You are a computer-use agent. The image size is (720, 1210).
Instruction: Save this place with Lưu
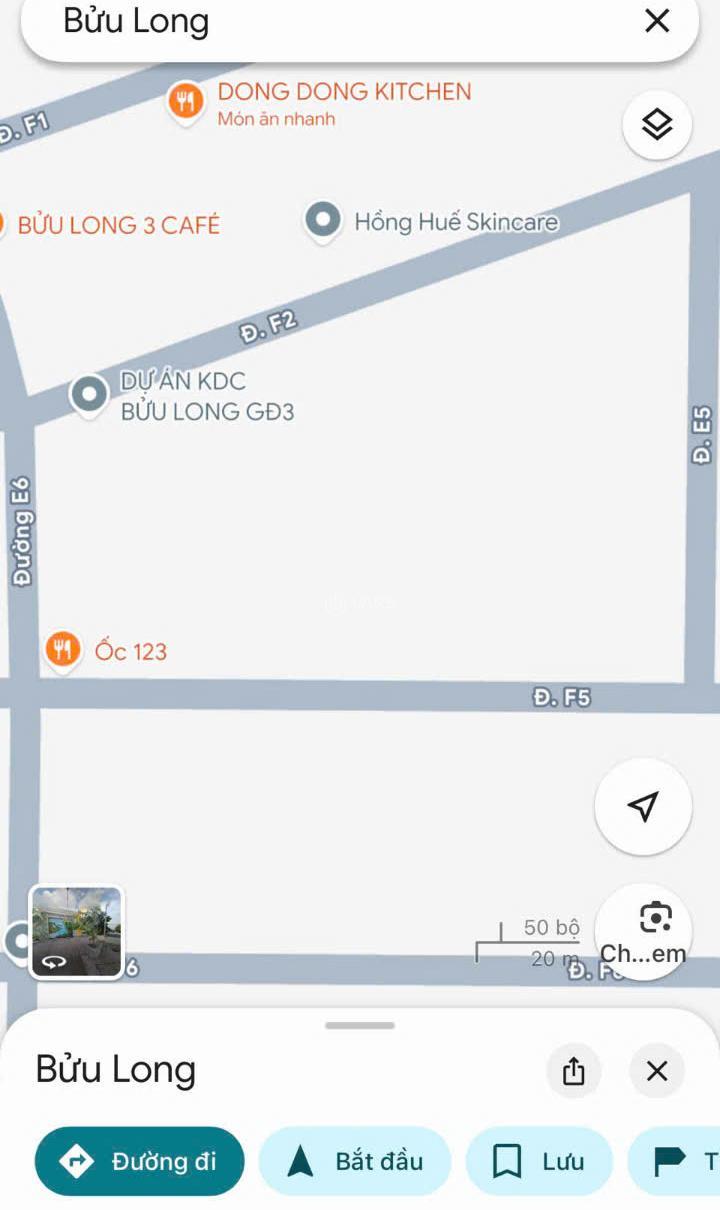(x=538, y=1161)
